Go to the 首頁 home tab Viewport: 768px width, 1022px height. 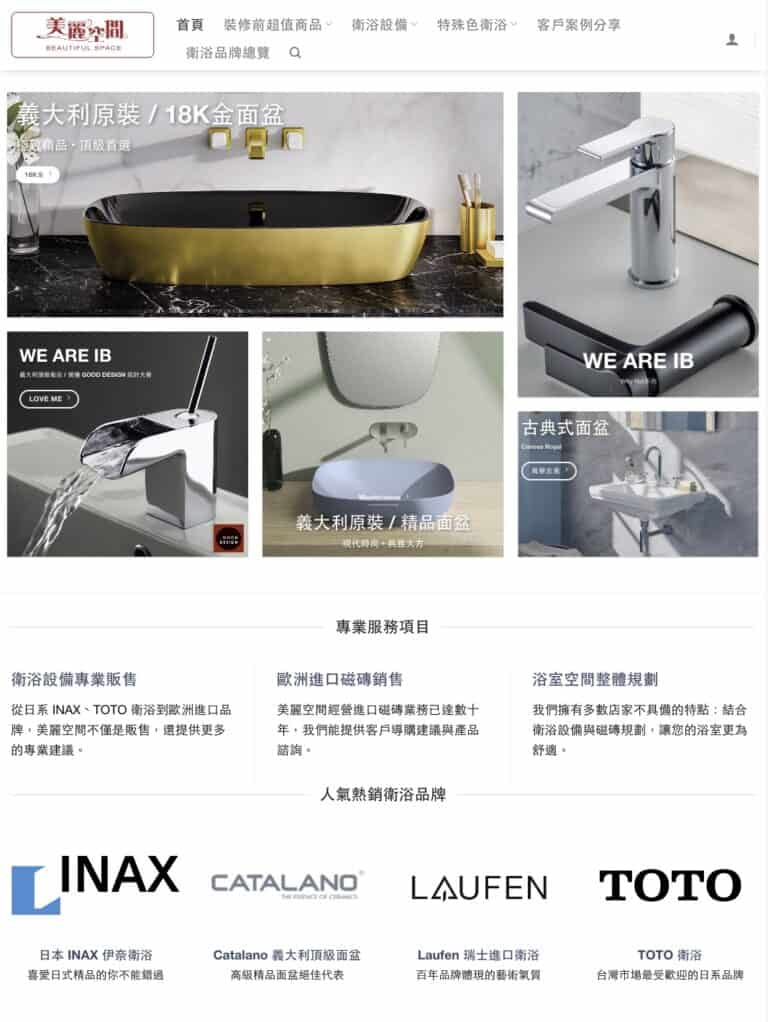(189, 25)
